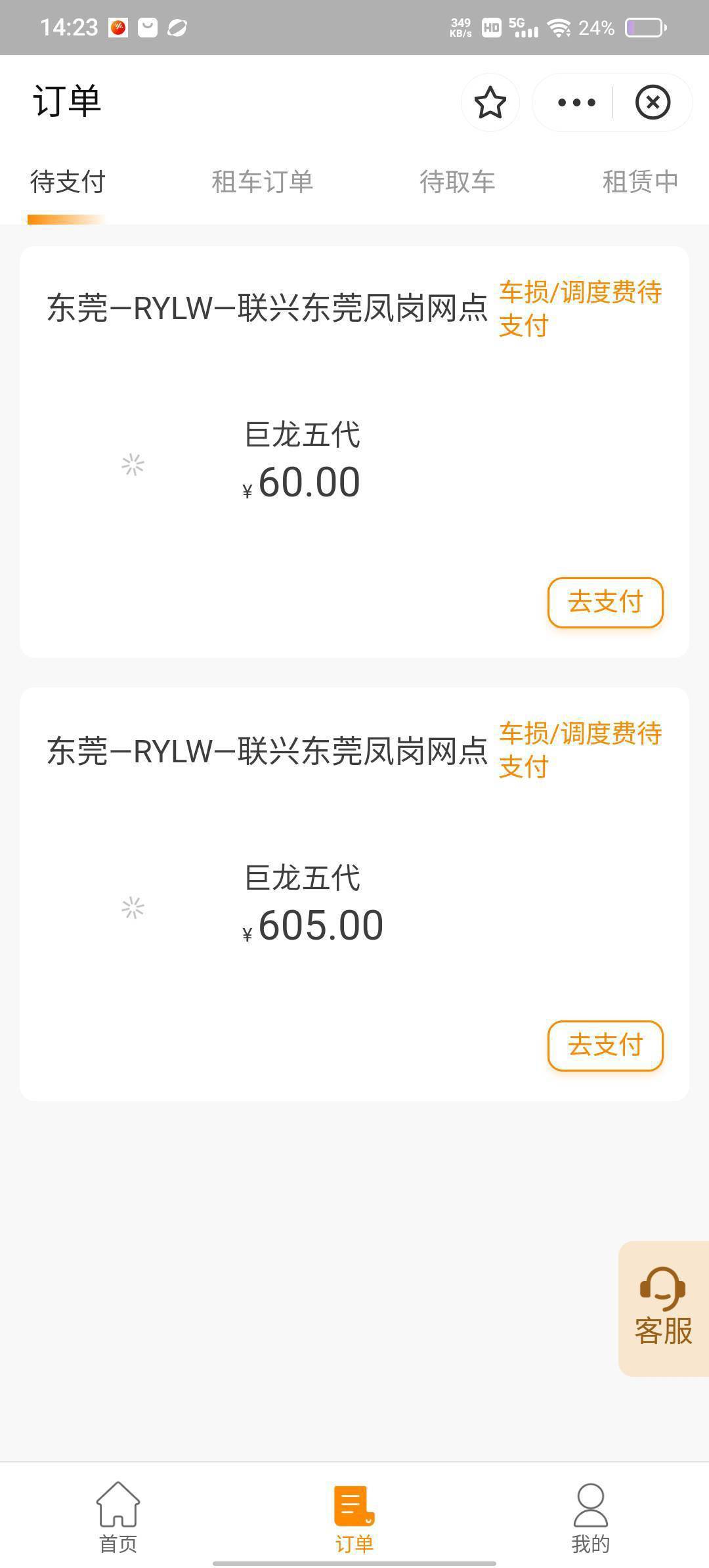Contact 客服 customer service
The height and width of the screenshot is (1568, 709).
click(x=663, y=1308)
